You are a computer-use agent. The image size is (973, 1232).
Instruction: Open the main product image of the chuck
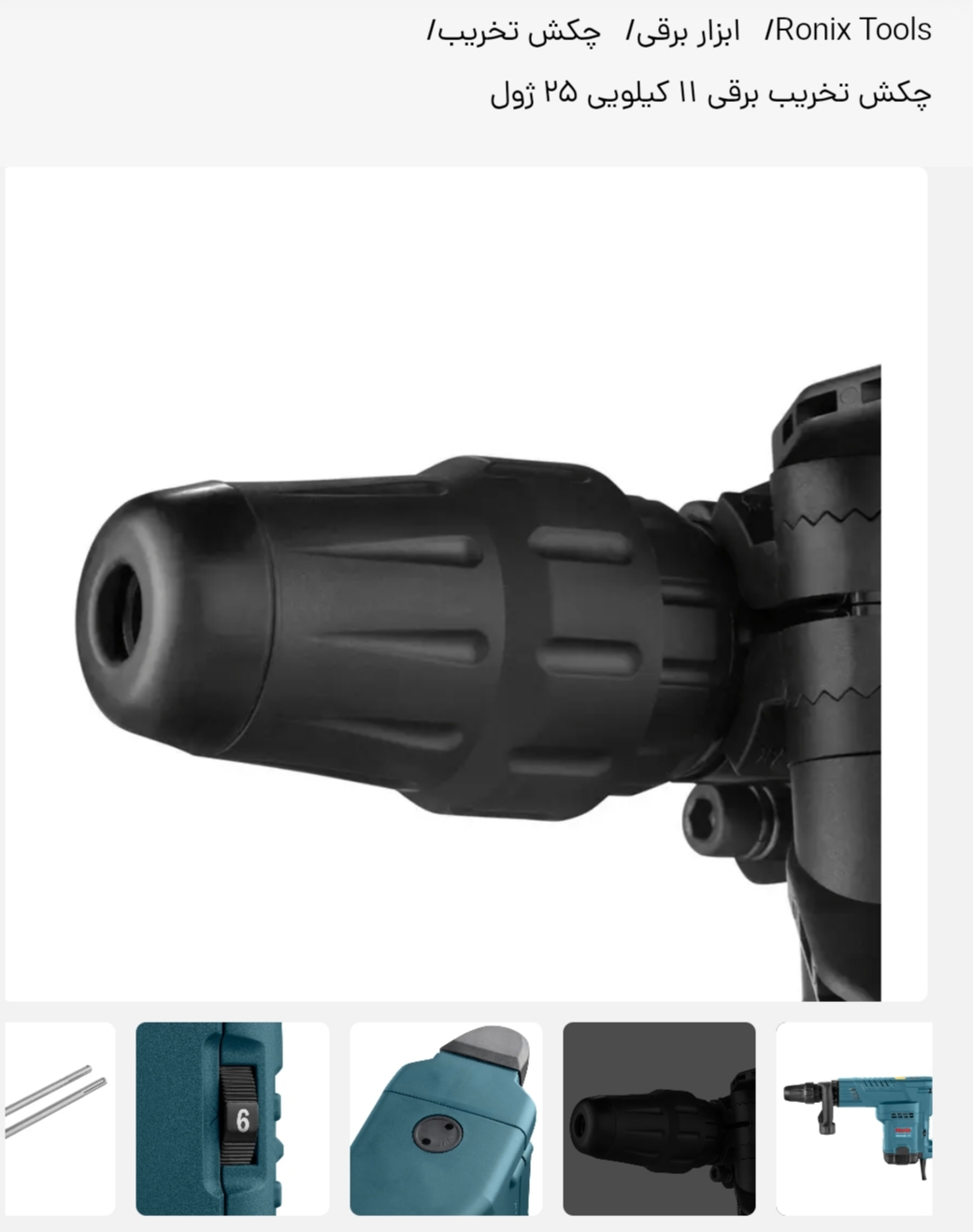coord(465,584)
